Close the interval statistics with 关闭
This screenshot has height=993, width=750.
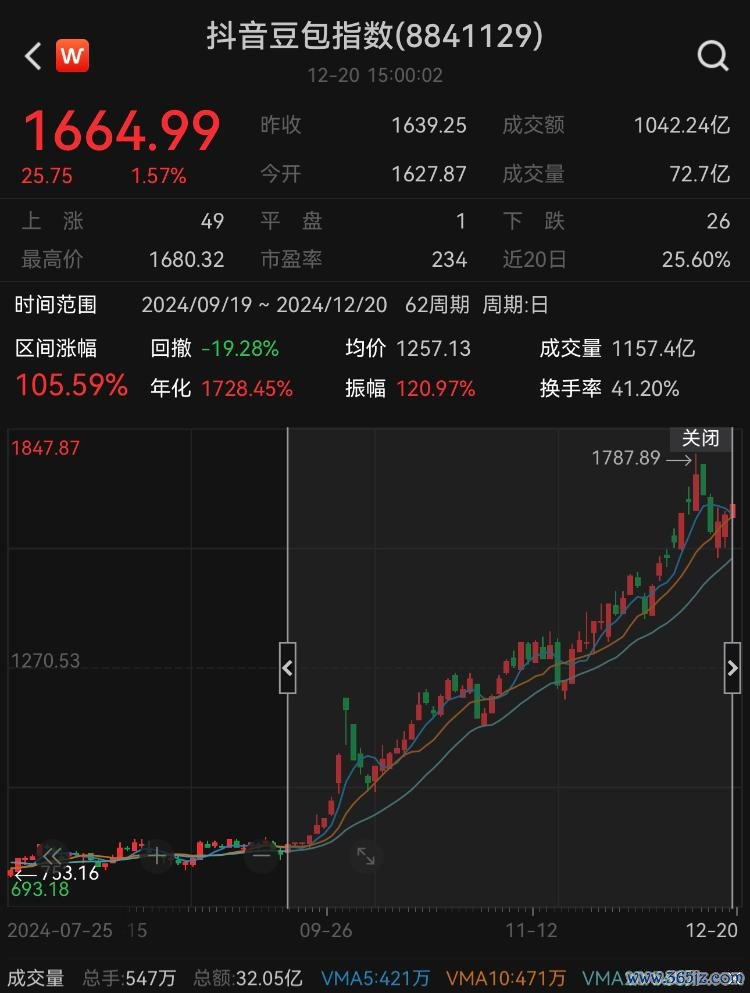point(701,439)
